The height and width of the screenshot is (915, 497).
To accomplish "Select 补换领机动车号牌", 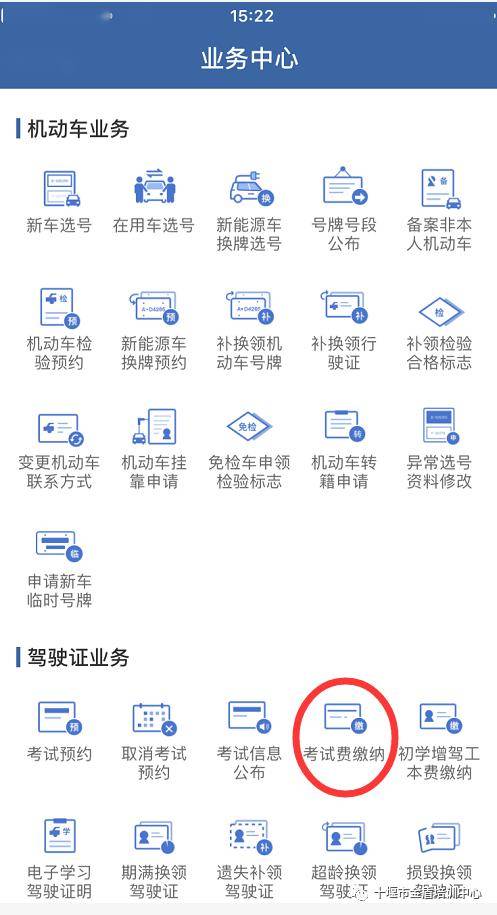I will (249, 330).
